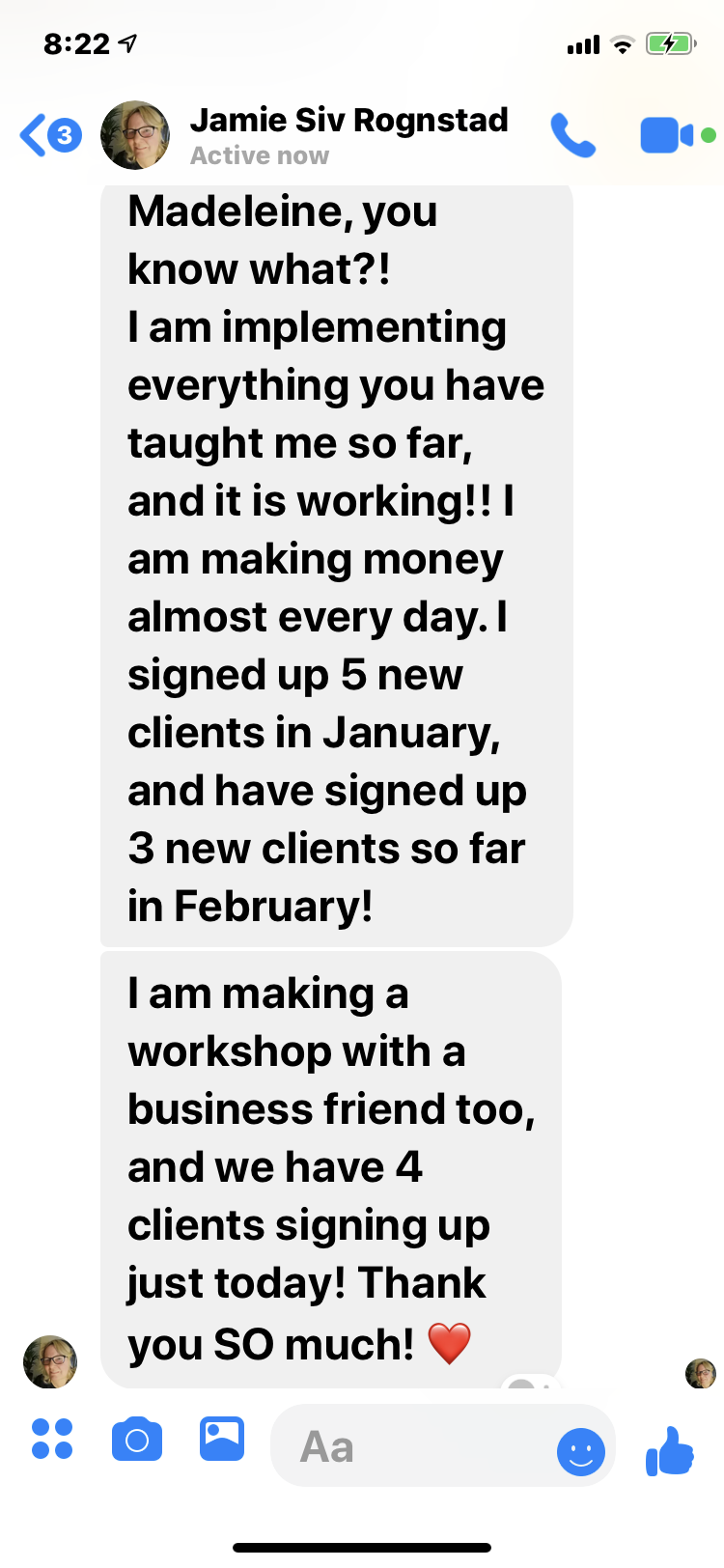Send a thumbs-up like
Screen dimensions: 724x1568
(x=670, y=1450)
